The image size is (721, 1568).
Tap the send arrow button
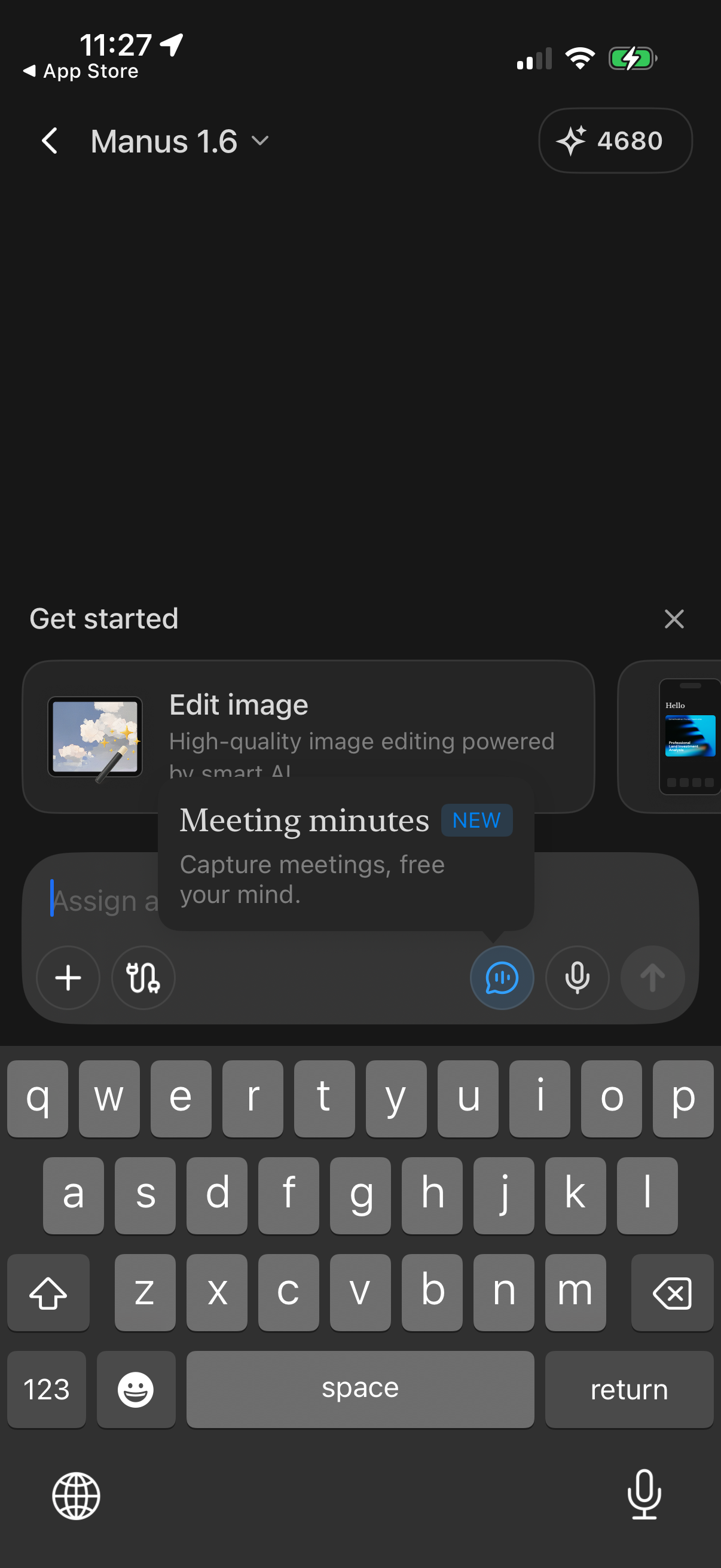[x=652, y=978]
